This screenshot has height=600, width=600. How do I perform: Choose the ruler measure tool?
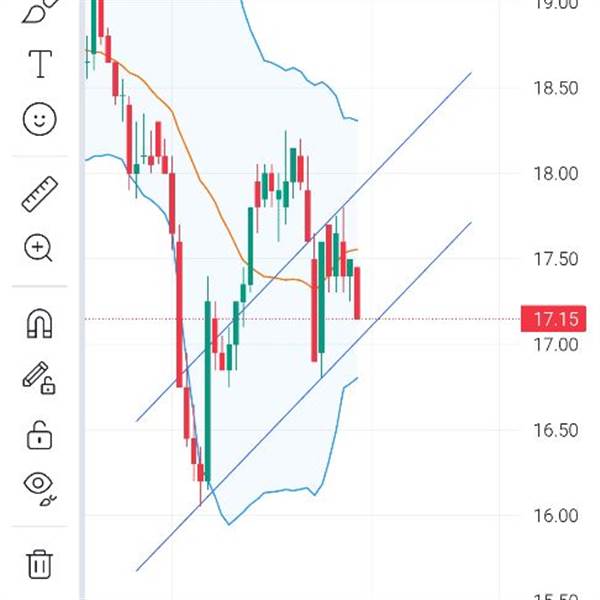coord(40,194)
